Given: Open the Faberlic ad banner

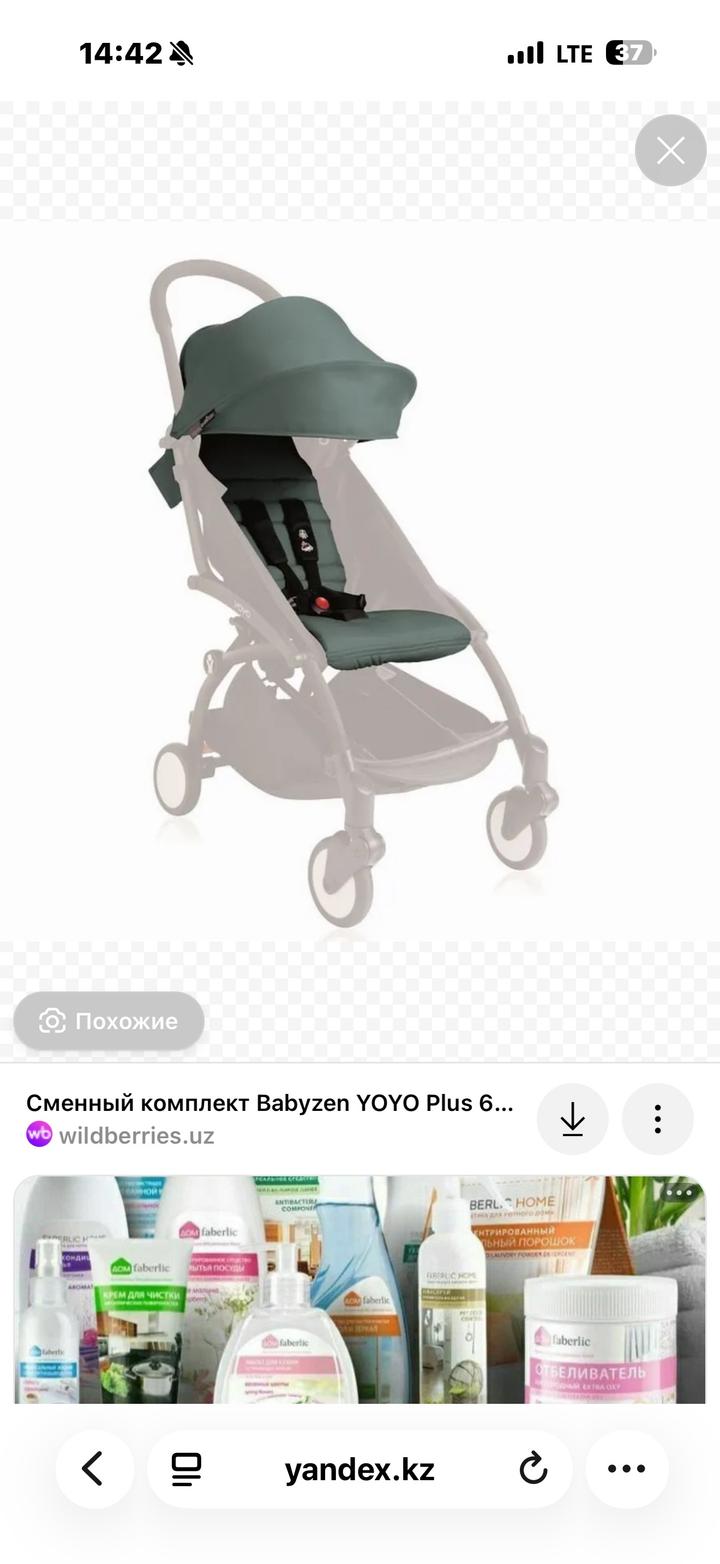Looking at the screenshot, I should click(x=360, y=1290).
